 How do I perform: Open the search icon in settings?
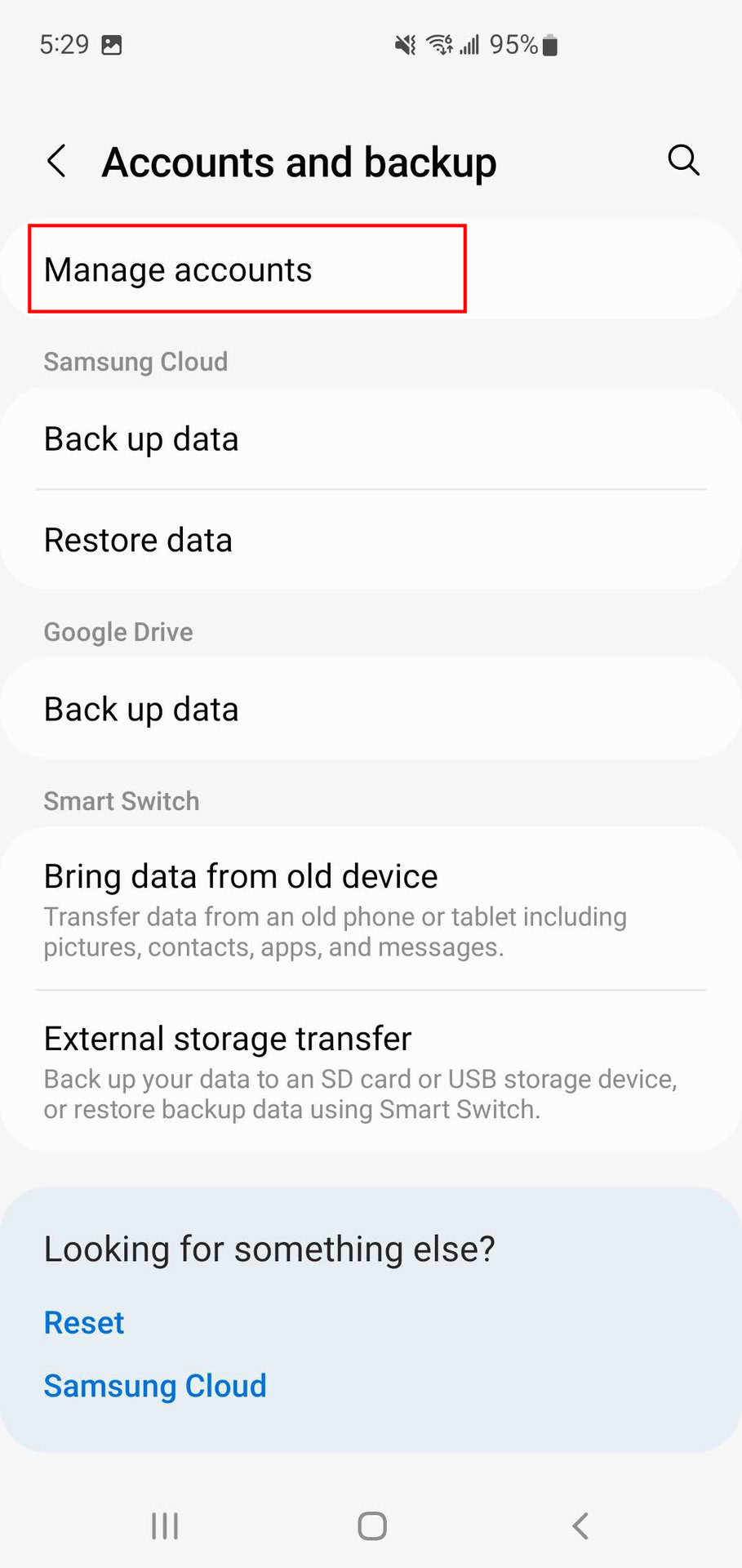(x=683, y=160)
